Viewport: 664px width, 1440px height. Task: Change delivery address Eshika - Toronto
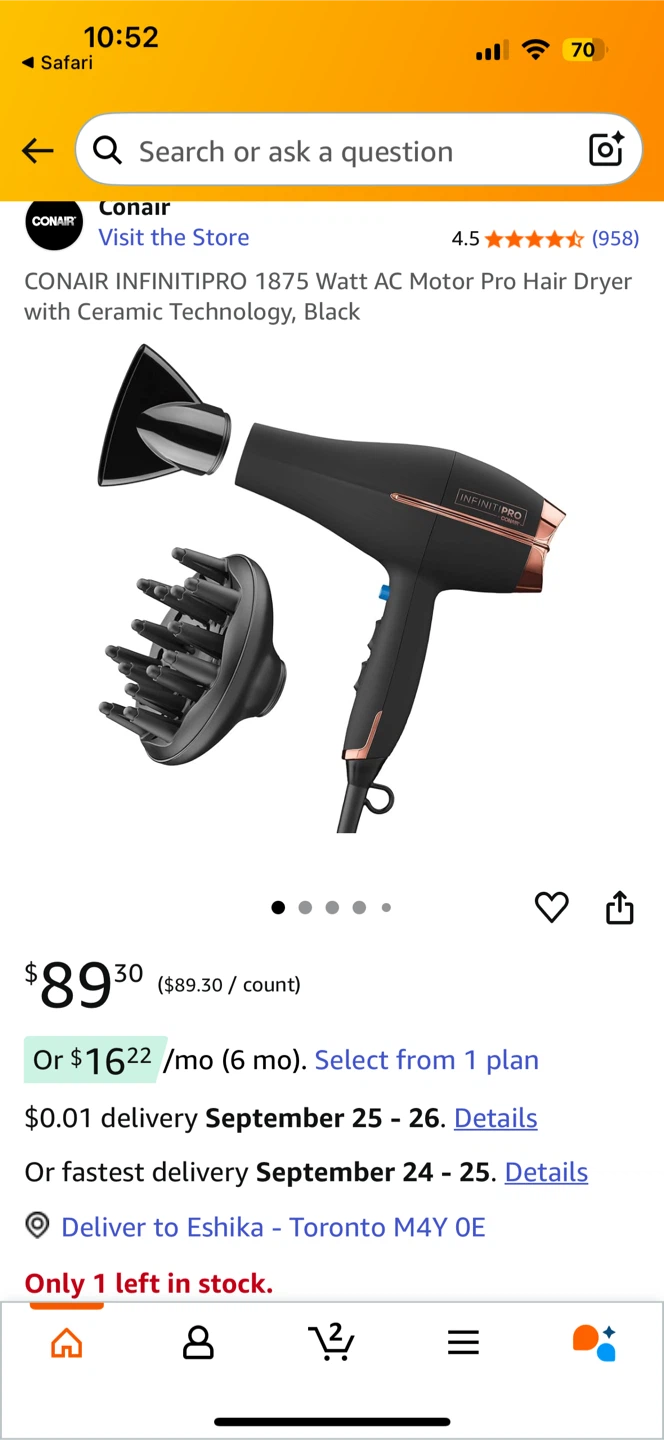click(272, 1227)
